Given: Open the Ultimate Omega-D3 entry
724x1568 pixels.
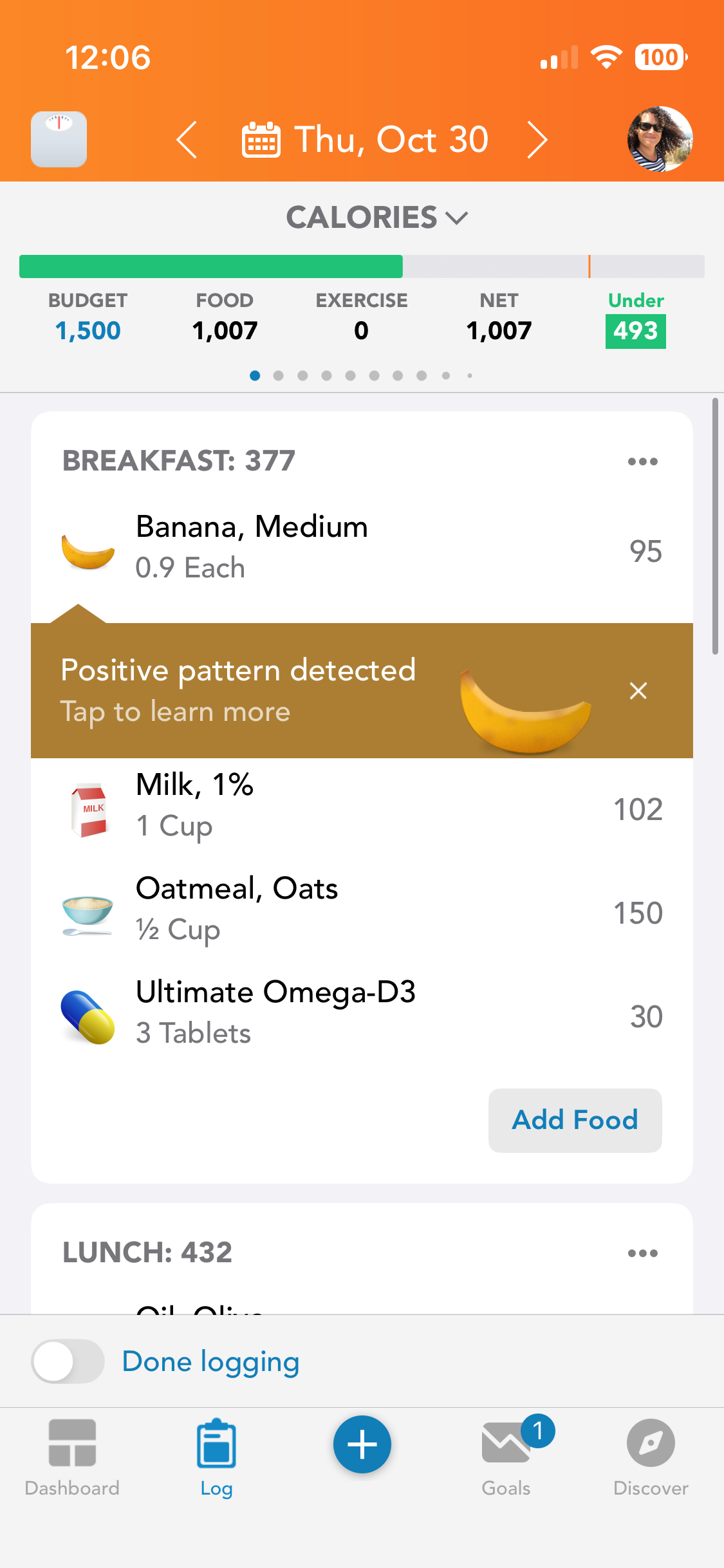Looking at the screenshot, I should (360, 1013).
